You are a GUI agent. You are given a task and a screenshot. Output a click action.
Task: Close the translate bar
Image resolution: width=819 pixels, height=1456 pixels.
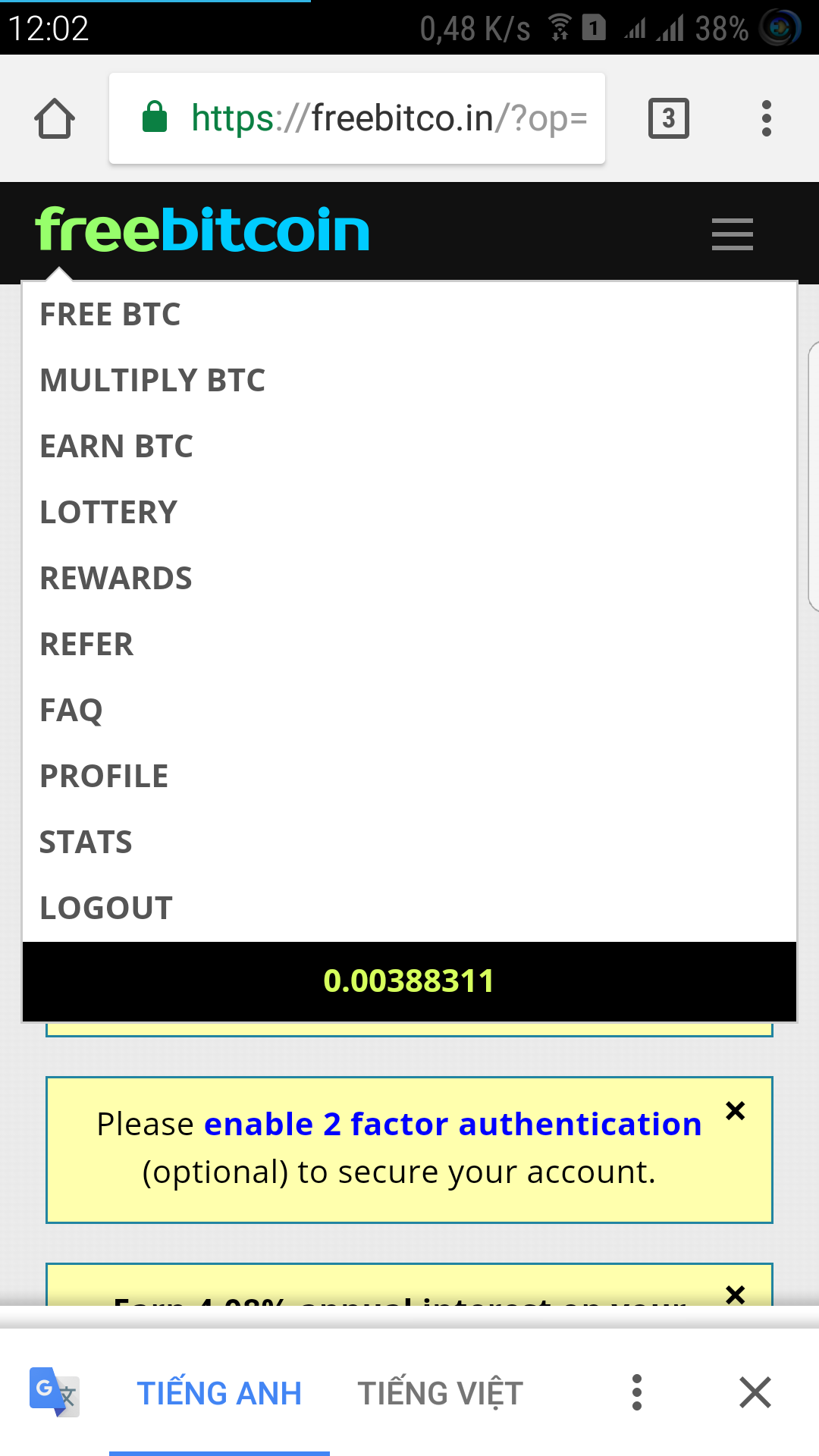[755, 1392]
